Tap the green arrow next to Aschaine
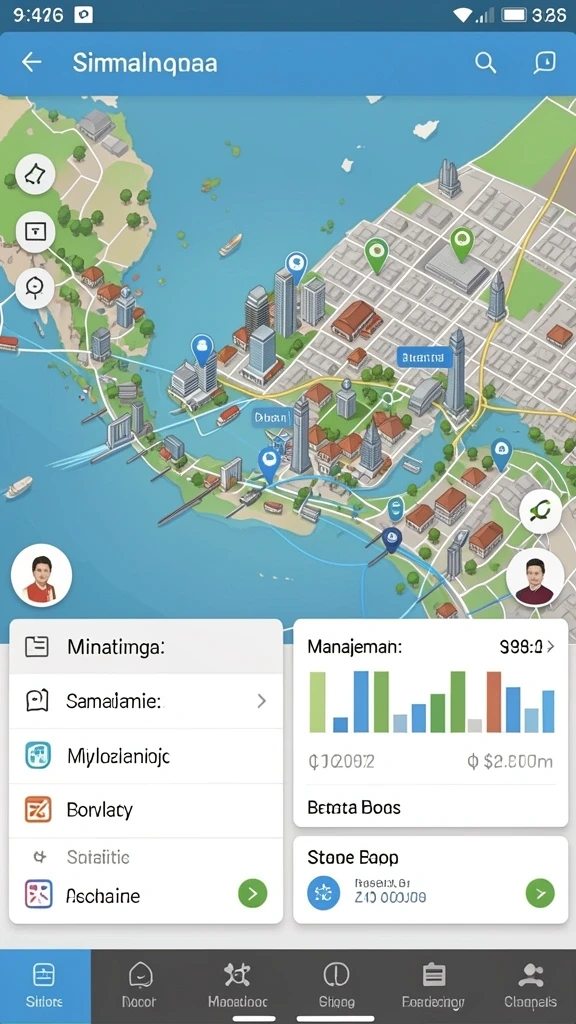576x1024 pixels. pyautogui.click(x=253, y=893)
